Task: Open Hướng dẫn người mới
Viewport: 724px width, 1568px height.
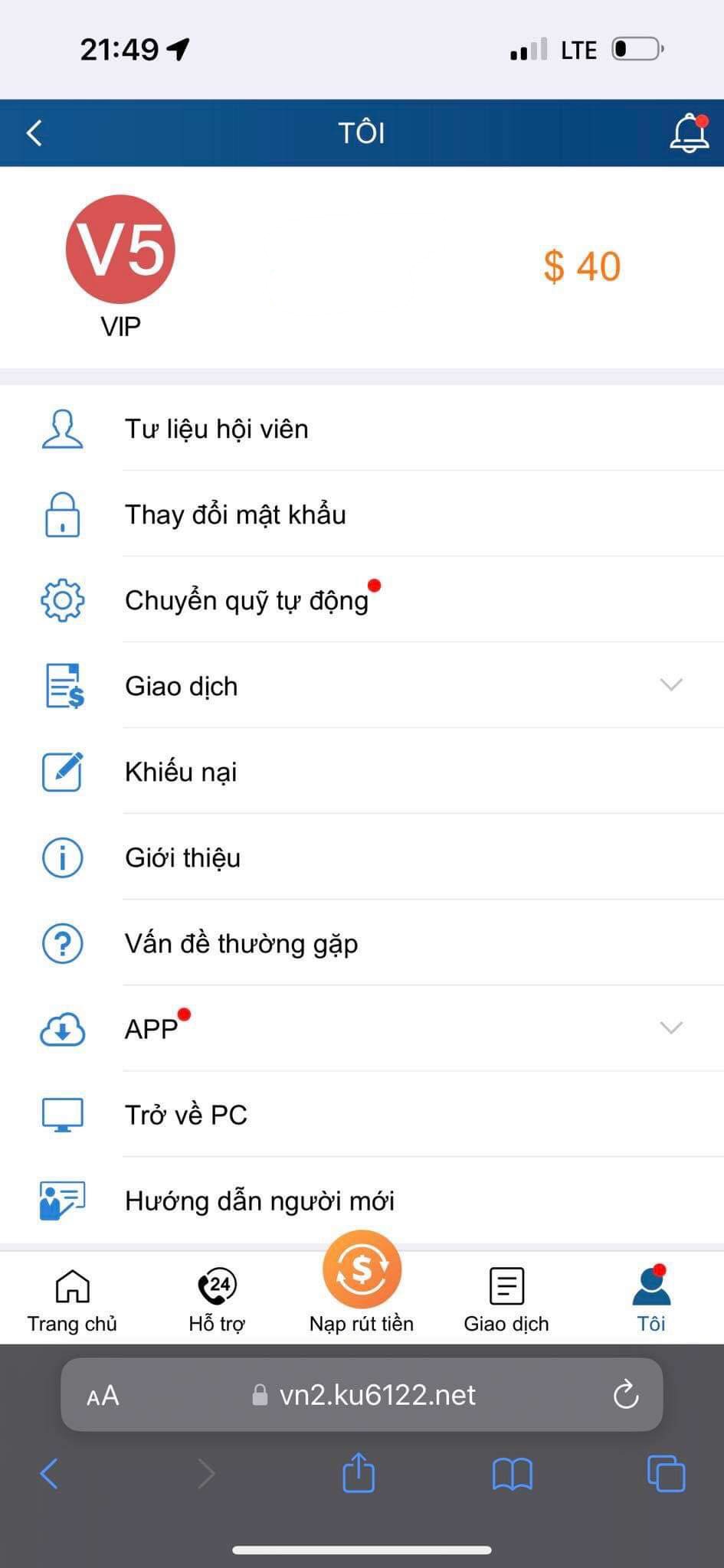Action: click(260, 1200)
